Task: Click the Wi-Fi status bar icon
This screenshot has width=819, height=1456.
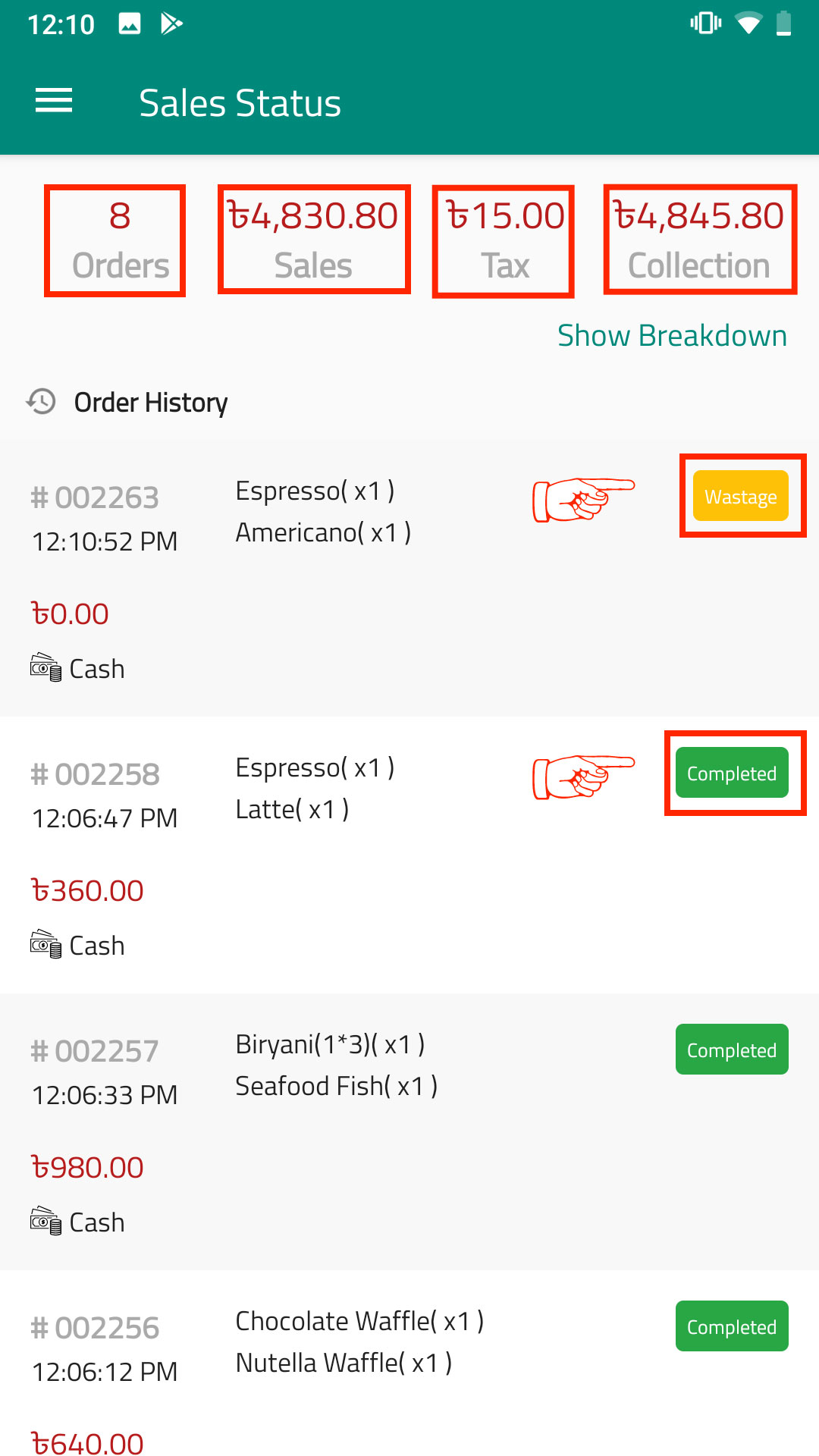Action: click(x=748, y=24)
